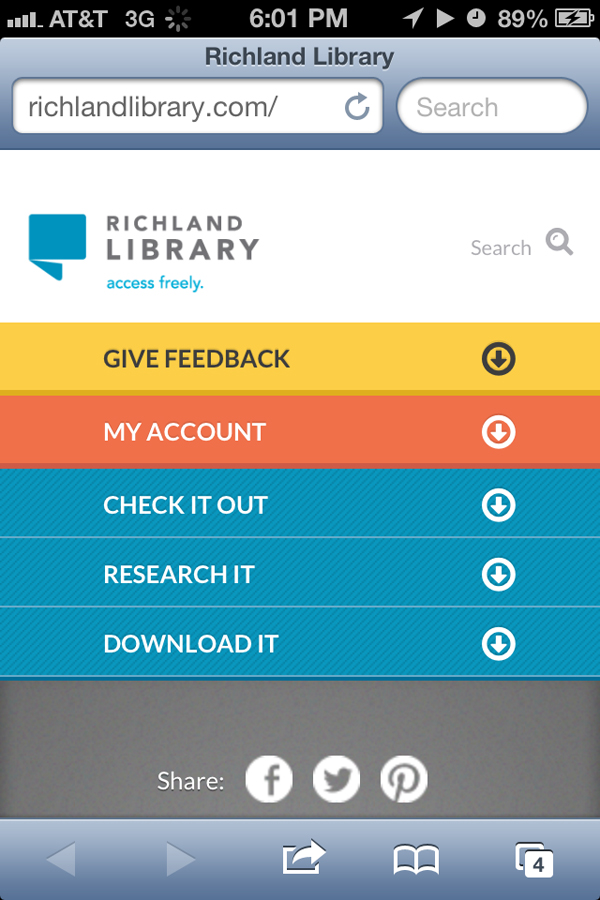The height and width of the screenshot is (900, 600).
Task: Tap the Safari search field
Action: (x=491, y=107)
